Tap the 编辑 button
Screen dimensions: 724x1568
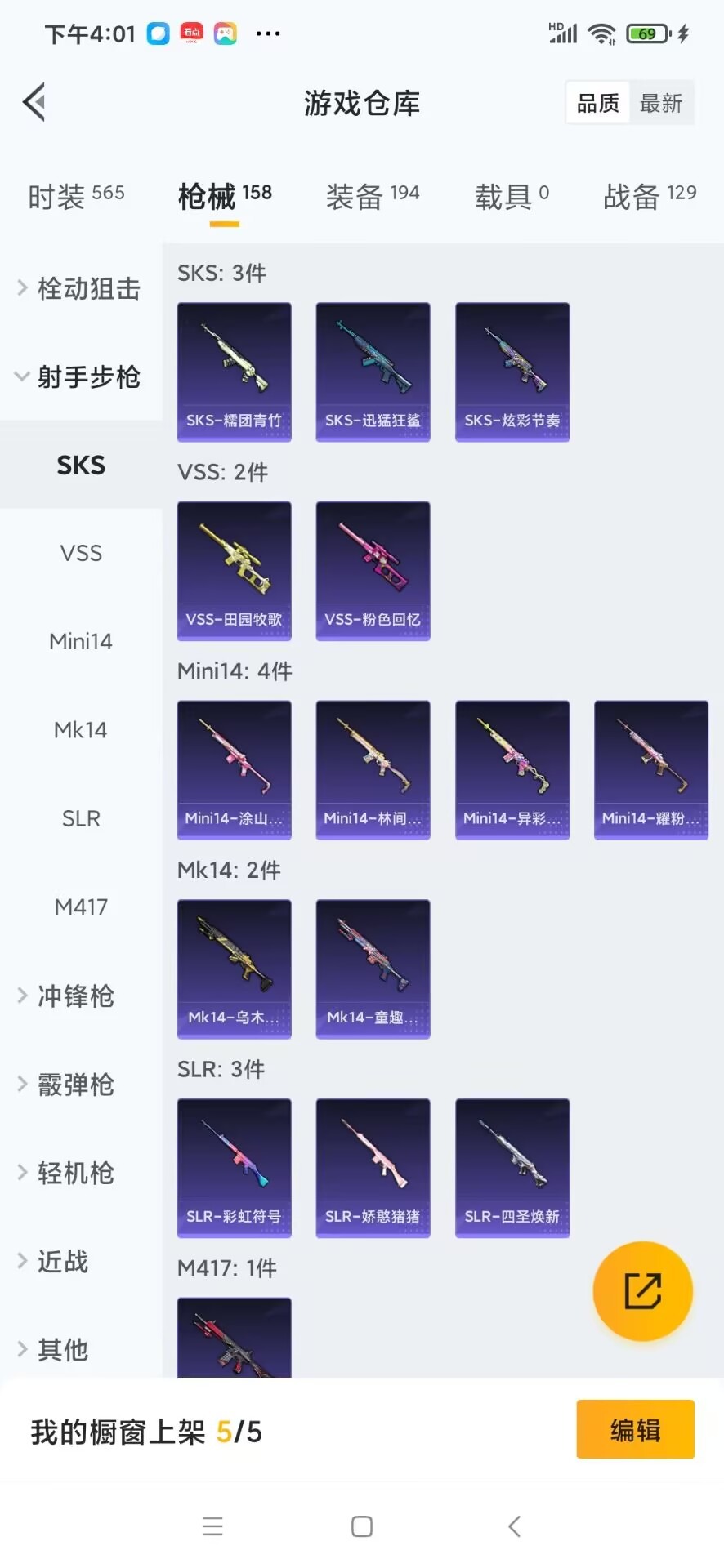(x=636, y=1430)
